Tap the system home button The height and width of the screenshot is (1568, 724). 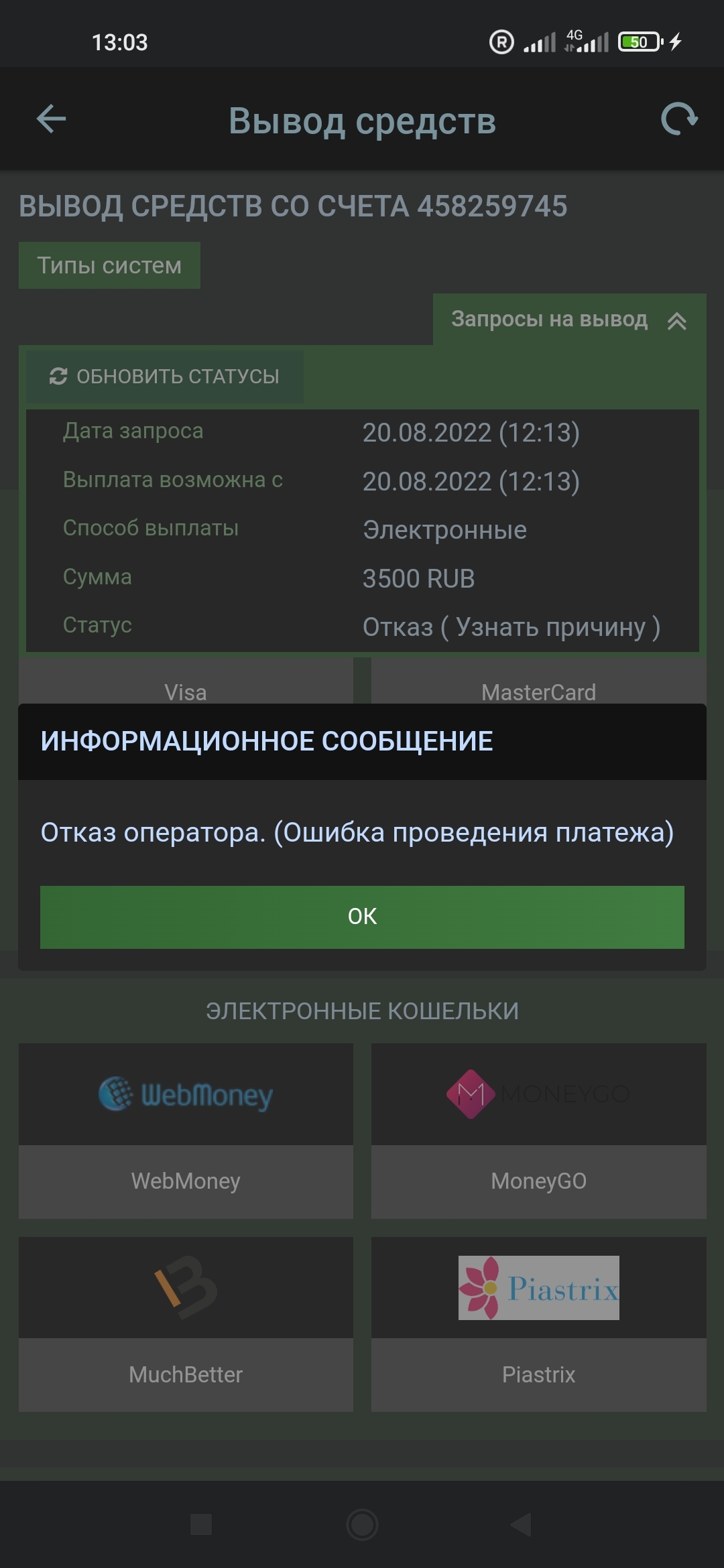362,1524
